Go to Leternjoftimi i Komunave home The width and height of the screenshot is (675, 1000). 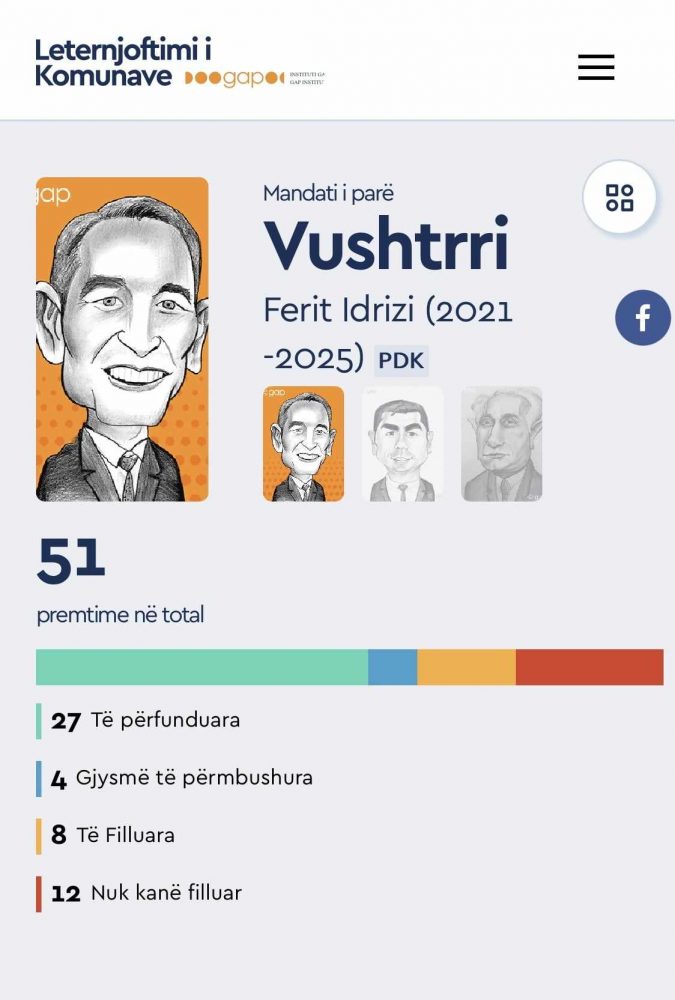(123, 62)
